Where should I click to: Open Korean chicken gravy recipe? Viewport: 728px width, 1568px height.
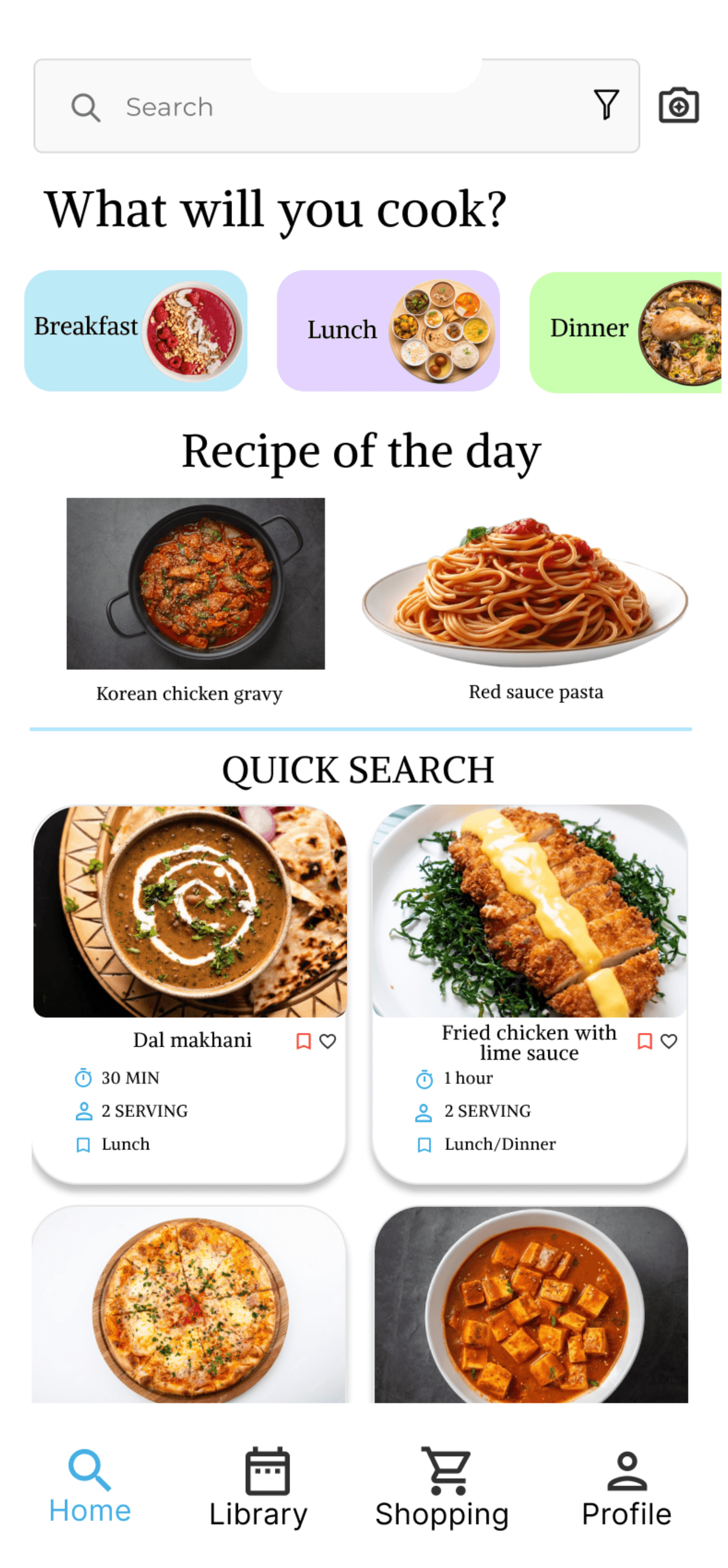[195, 600]
